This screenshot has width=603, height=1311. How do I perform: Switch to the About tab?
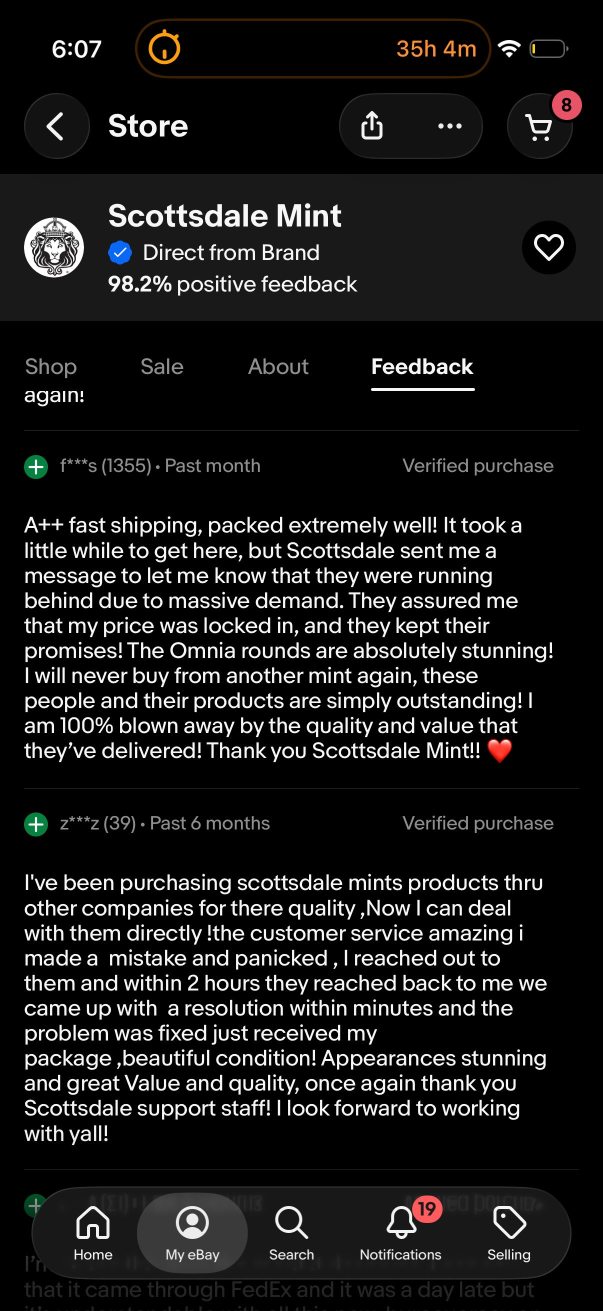coord(278,367)
